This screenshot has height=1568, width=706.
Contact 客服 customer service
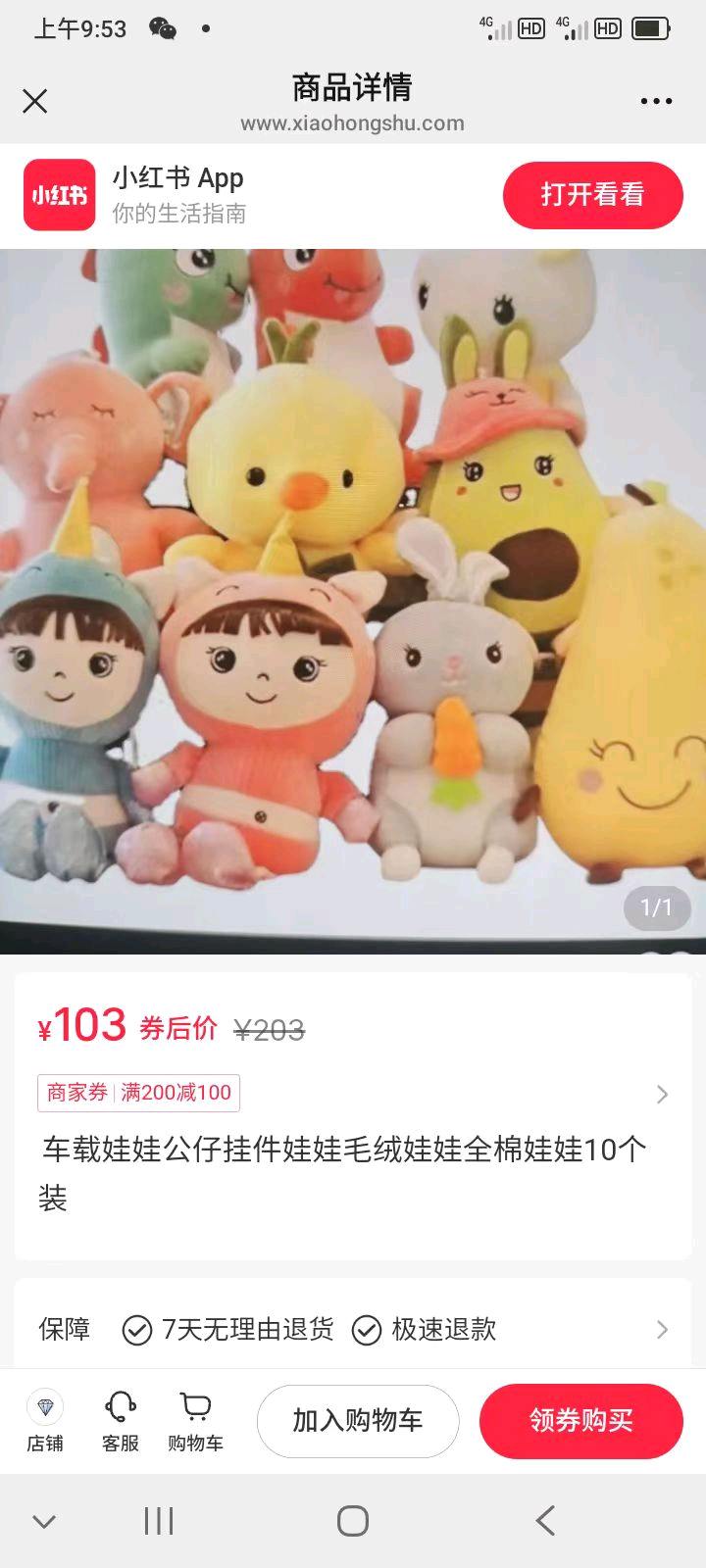pyautogui.click(x=121, y=1421)
